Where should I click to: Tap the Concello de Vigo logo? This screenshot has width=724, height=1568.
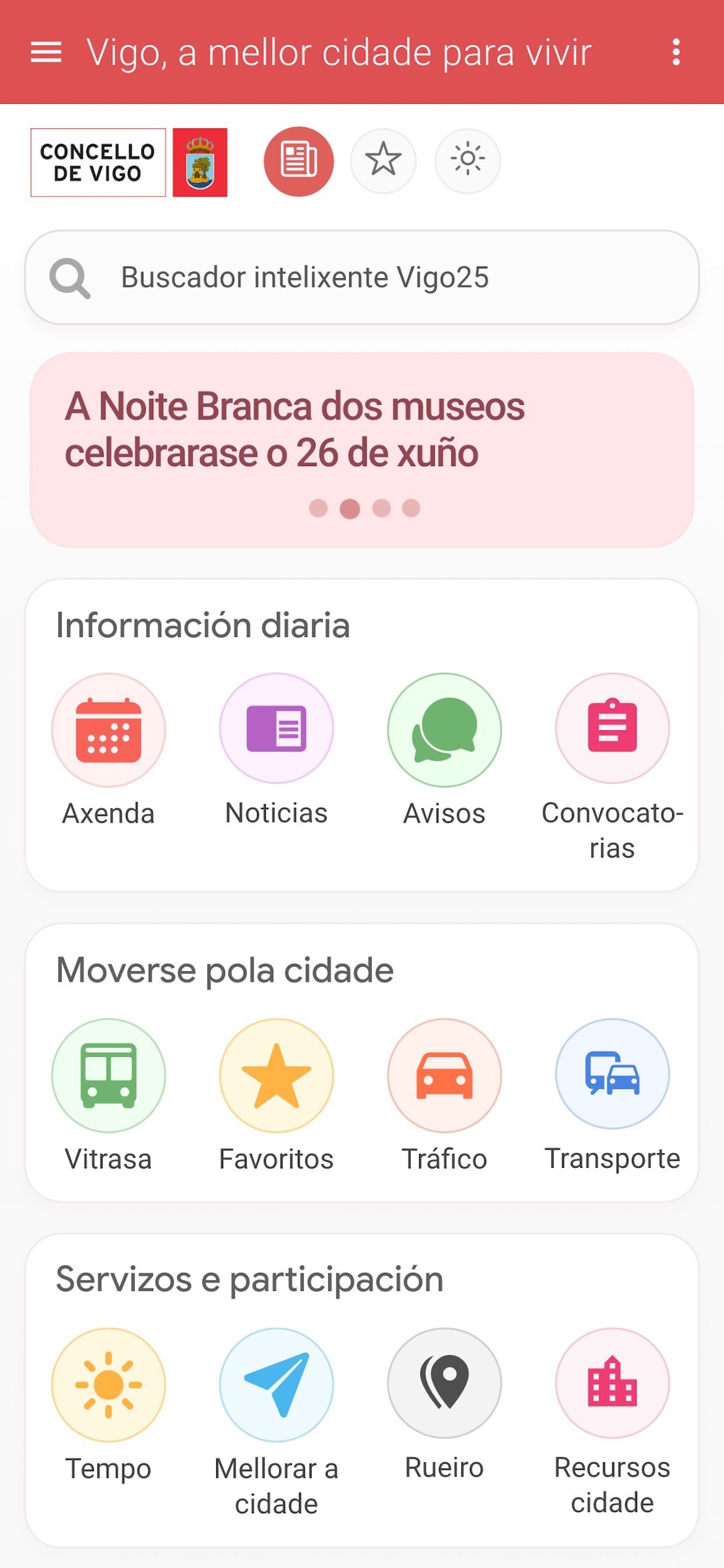(98, 163)
